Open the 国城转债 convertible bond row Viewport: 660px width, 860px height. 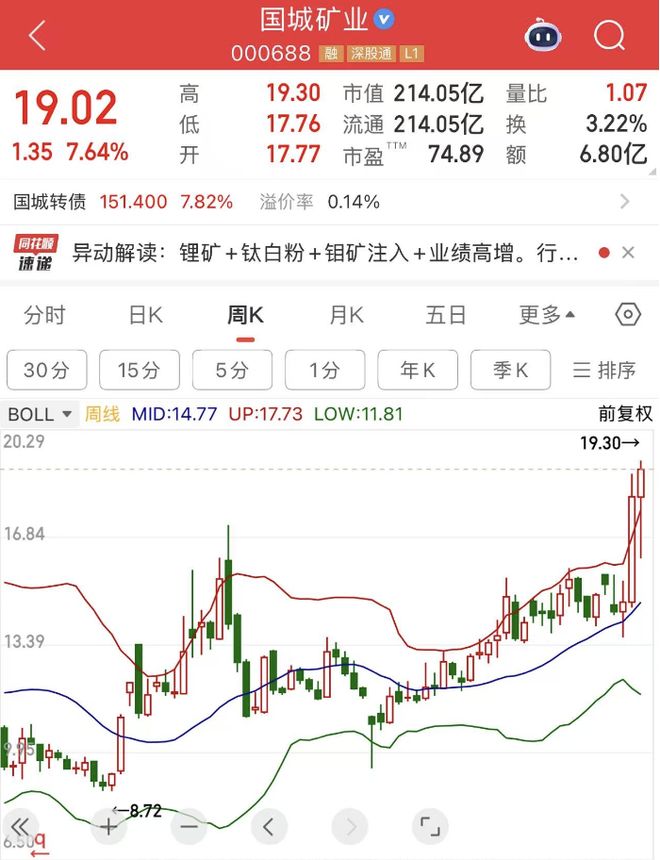tap(320, 202)
